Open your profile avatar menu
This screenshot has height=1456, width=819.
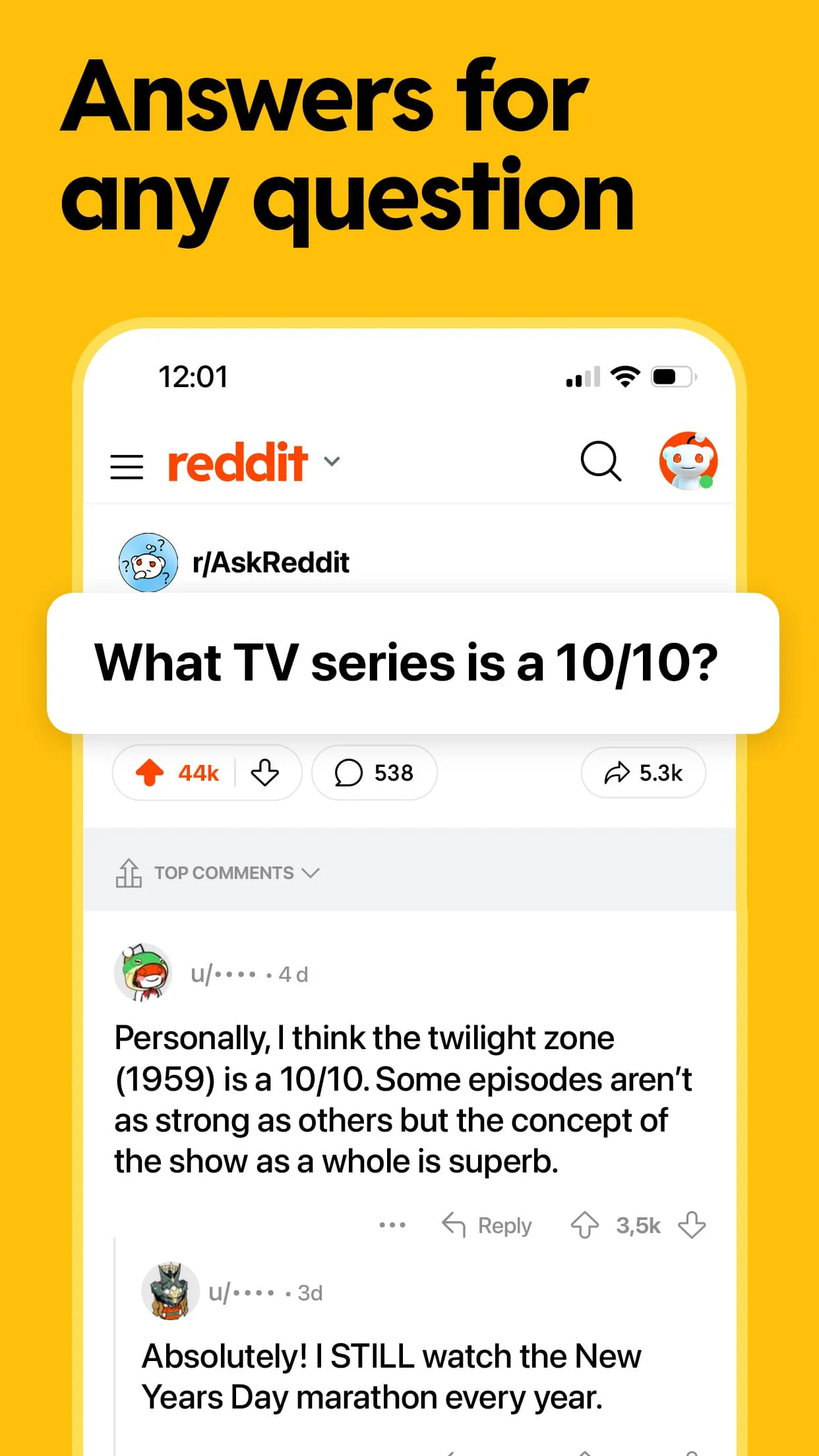pyautogui.click(x=688, y=462)
